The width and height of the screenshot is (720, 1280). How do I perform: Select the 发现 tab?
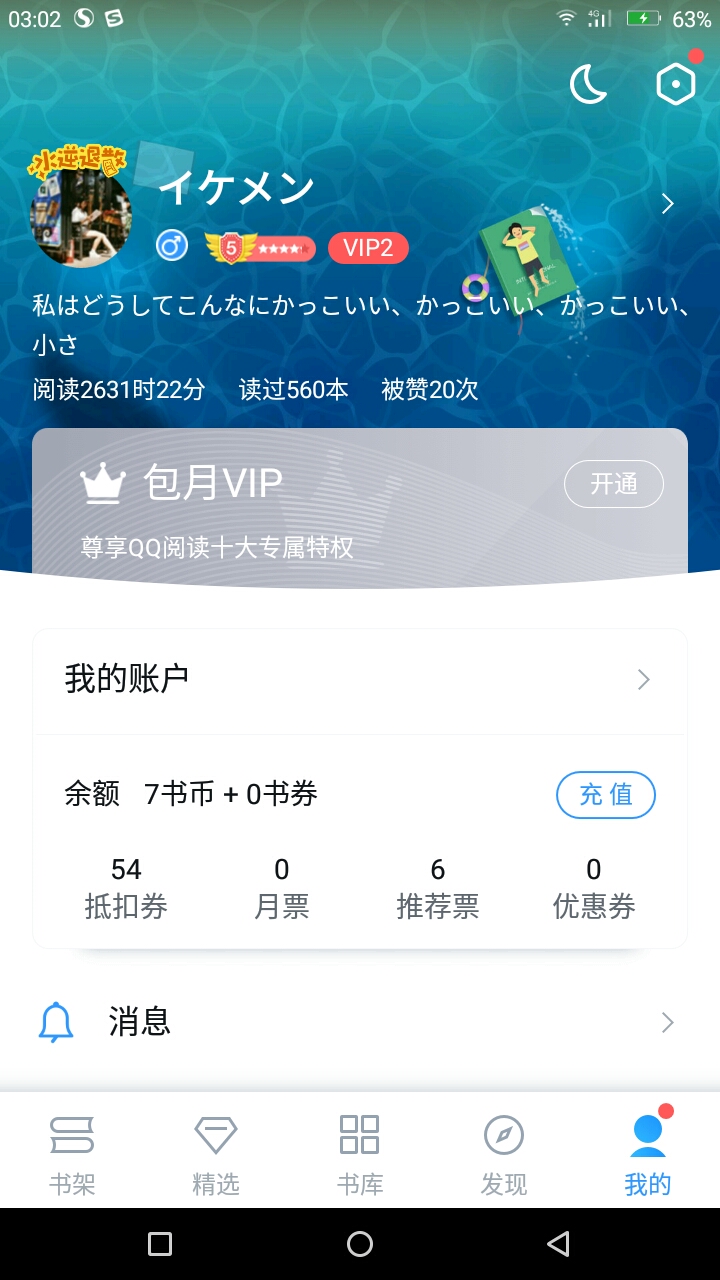click(504, 1155)
